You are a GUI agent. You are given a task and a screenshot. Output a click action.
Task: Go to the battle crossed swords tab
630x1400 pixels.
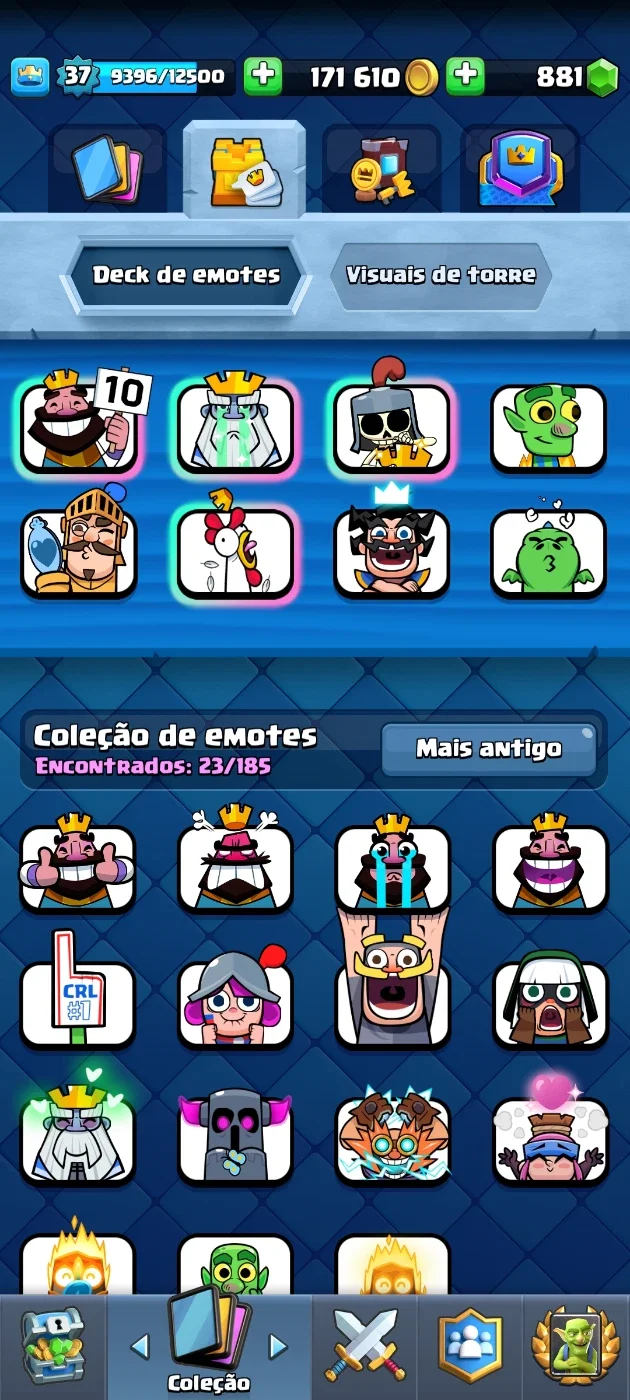click(365, 1347)
